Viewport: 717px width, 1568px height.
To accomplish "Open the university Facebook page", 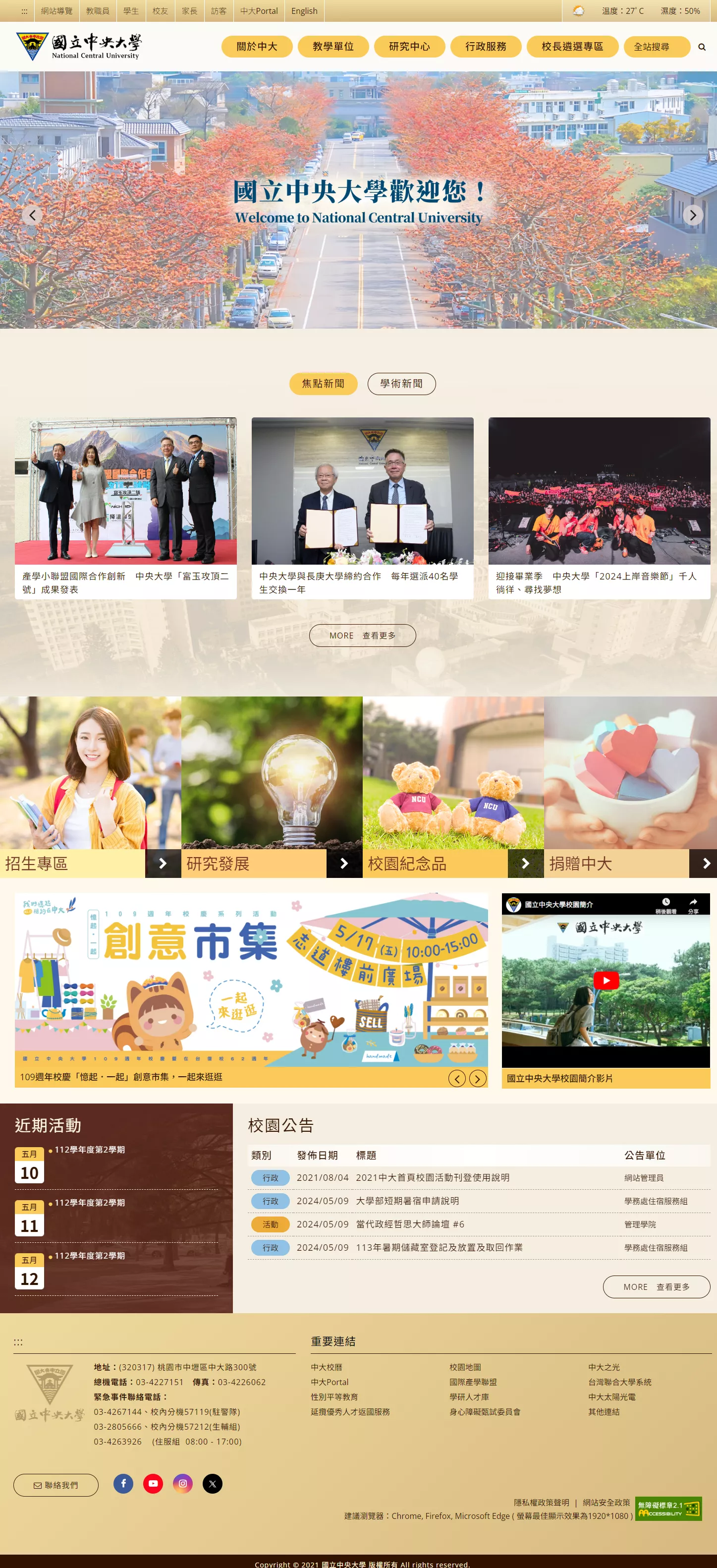I will [123, 1483].
